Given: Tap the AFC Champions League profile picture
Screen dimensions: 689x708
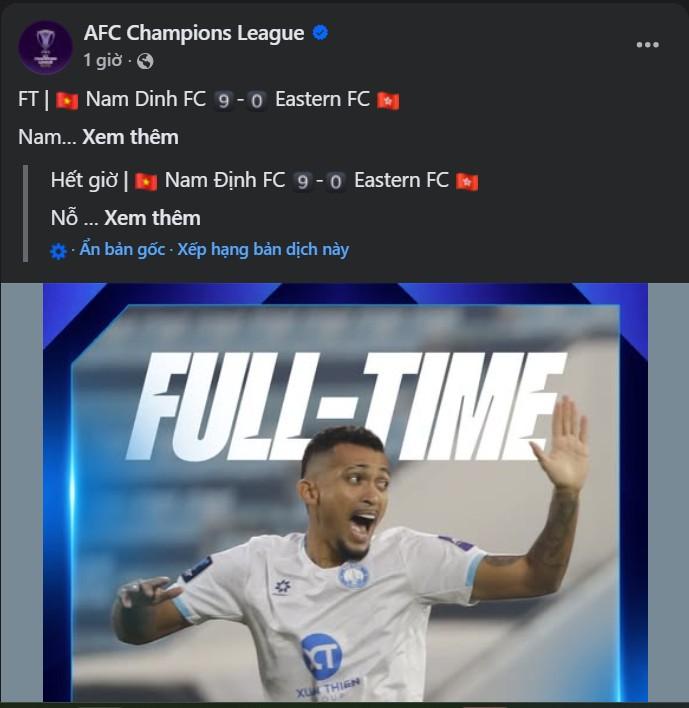Looking at the screenshot, I should 45,47.
